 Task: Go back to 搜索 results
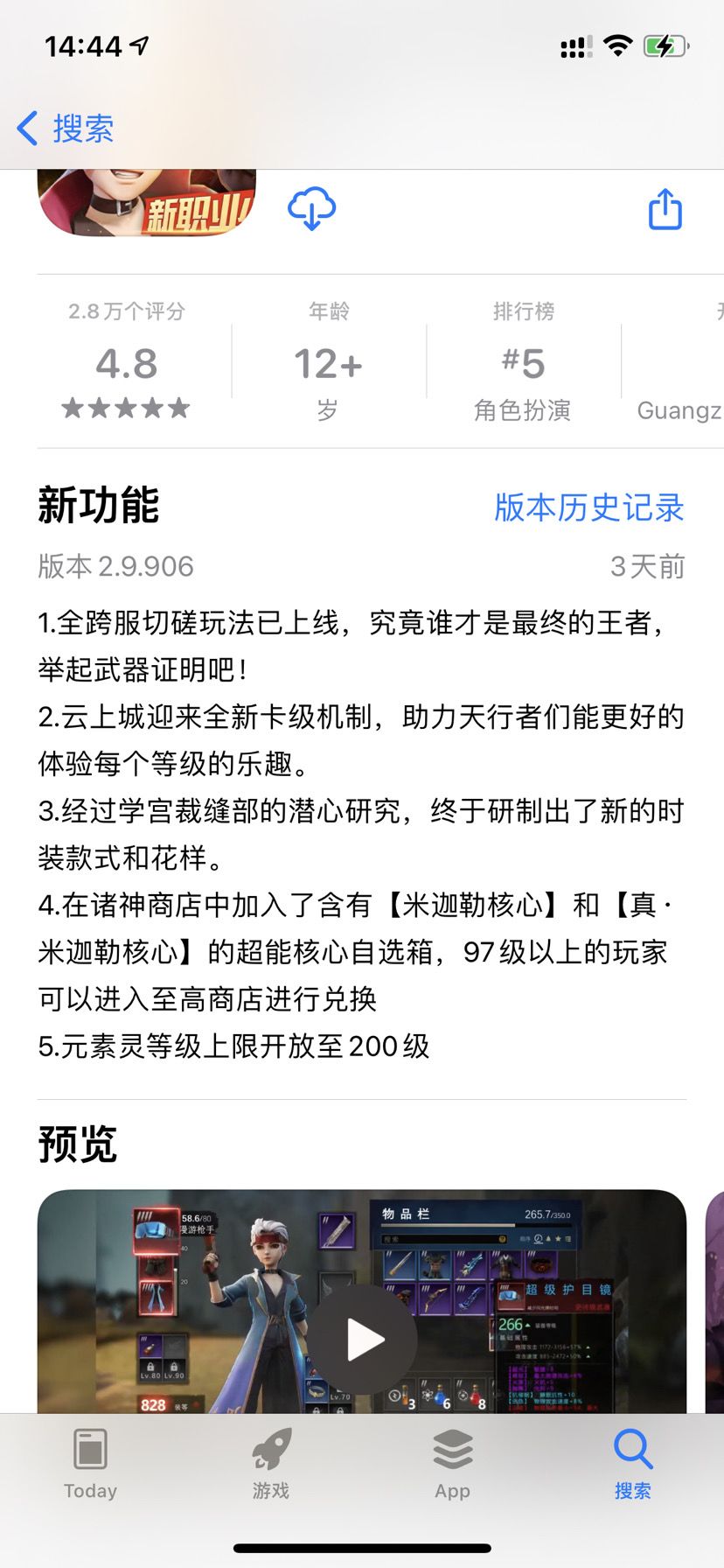[66, 129]
